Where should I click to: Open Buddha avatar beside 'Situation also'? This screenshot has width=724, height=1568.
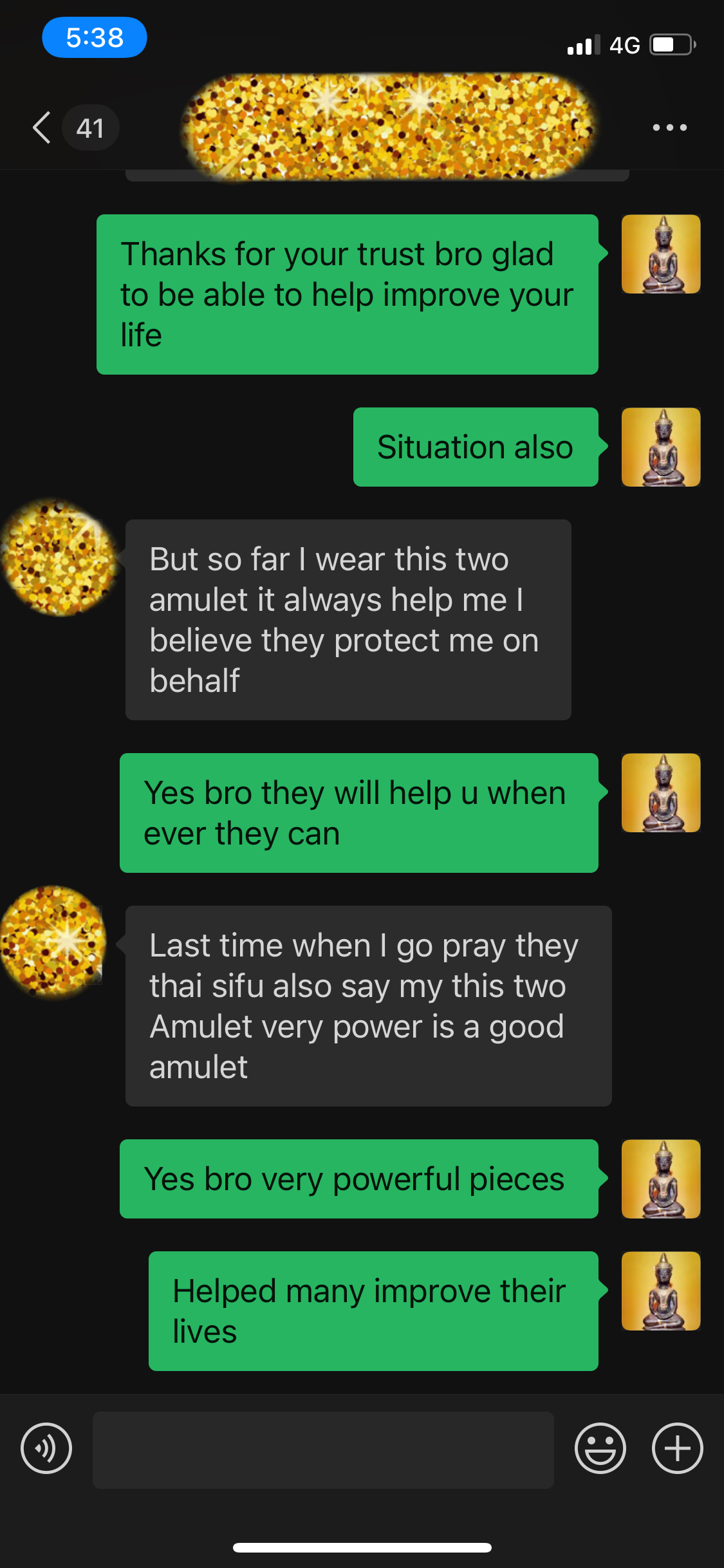point(661,447)
